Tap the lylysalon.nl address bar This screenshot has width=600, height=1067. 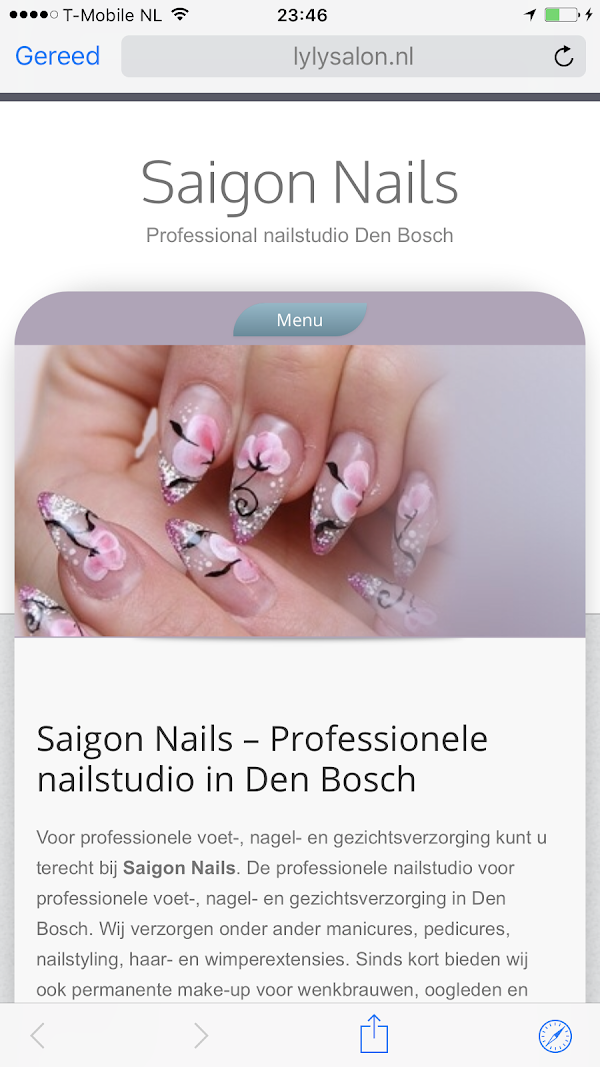pyautogui.click(x=340, y=56)
